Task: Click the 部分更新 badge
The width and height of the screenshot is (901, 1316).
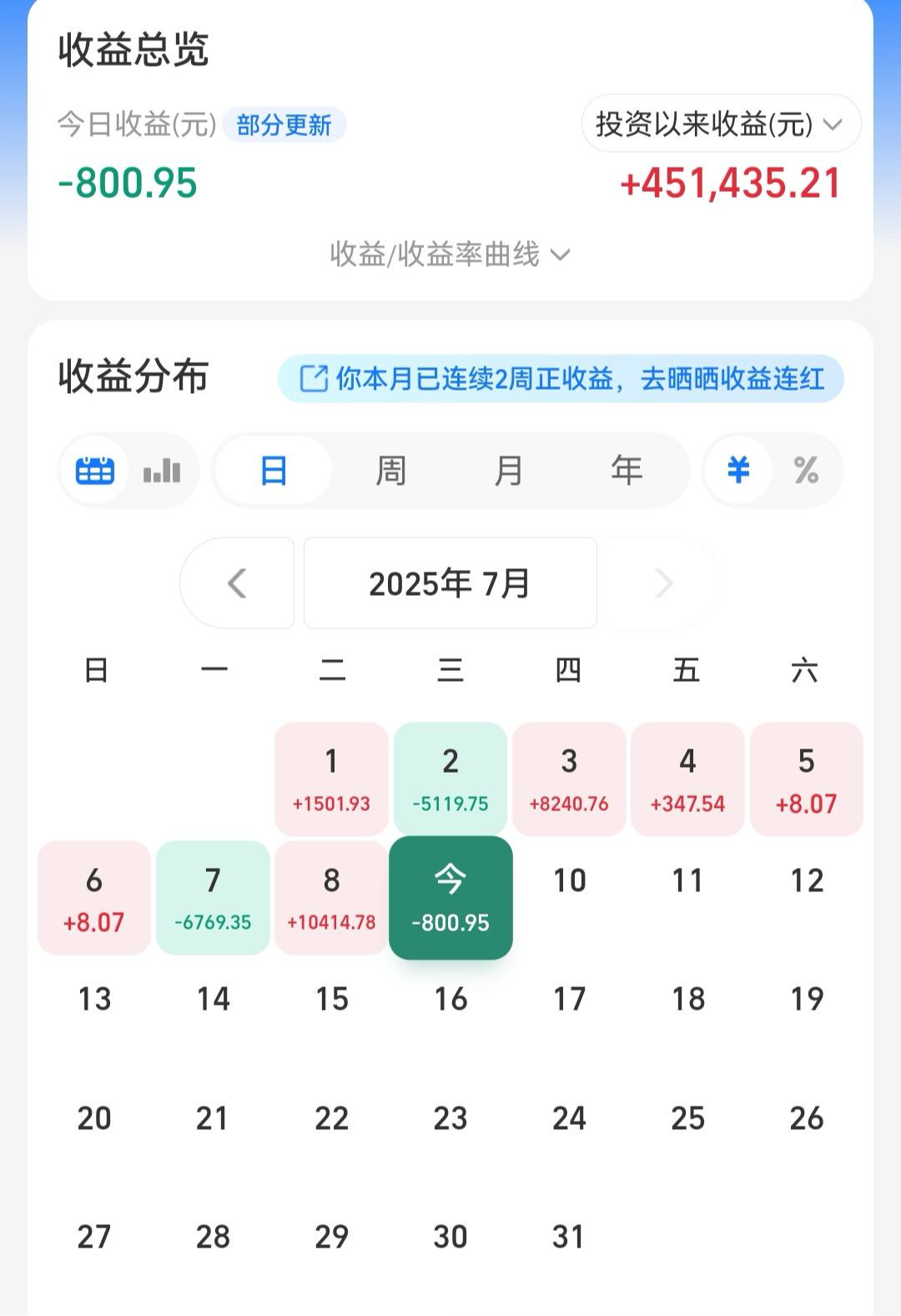Action: tap(284, 124)
